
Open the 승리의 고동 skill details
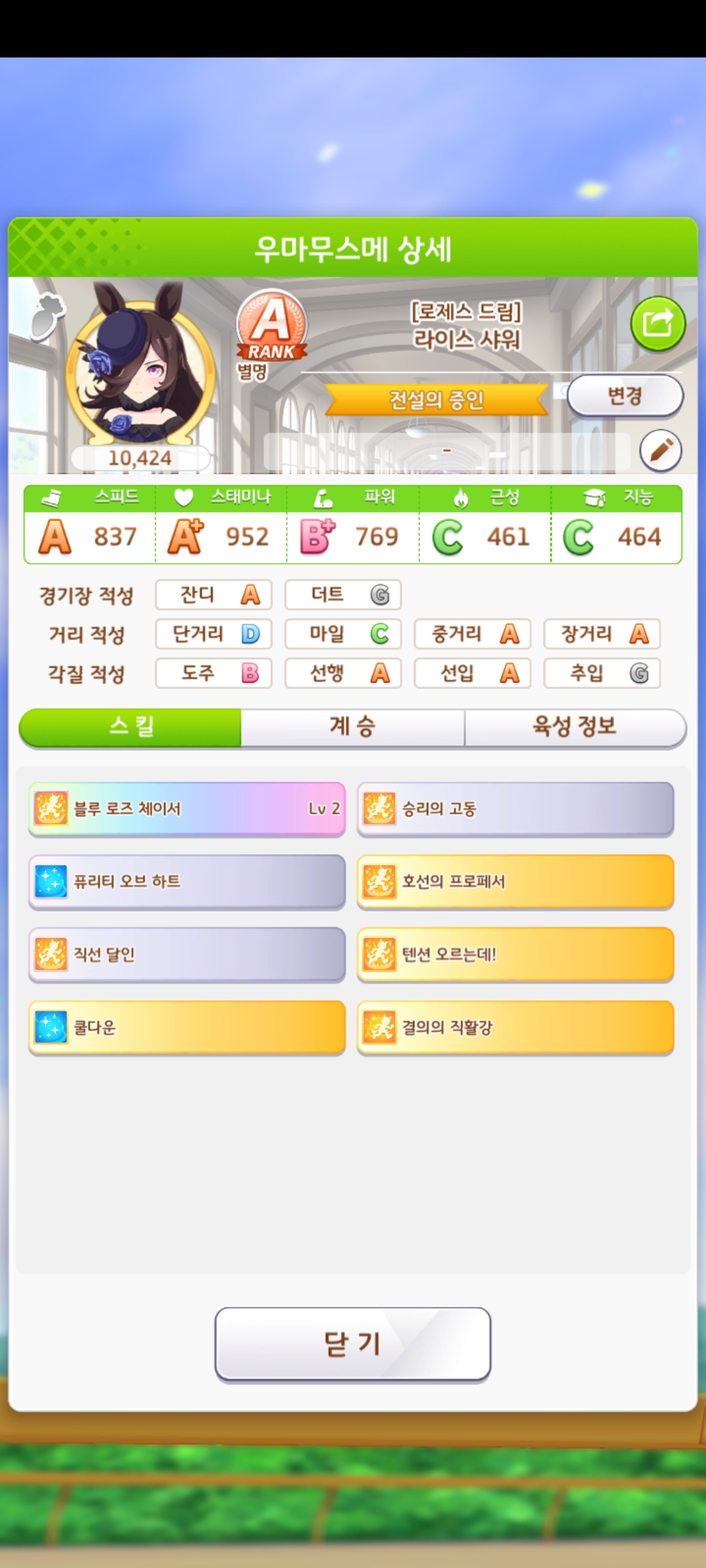pos(515,809)
